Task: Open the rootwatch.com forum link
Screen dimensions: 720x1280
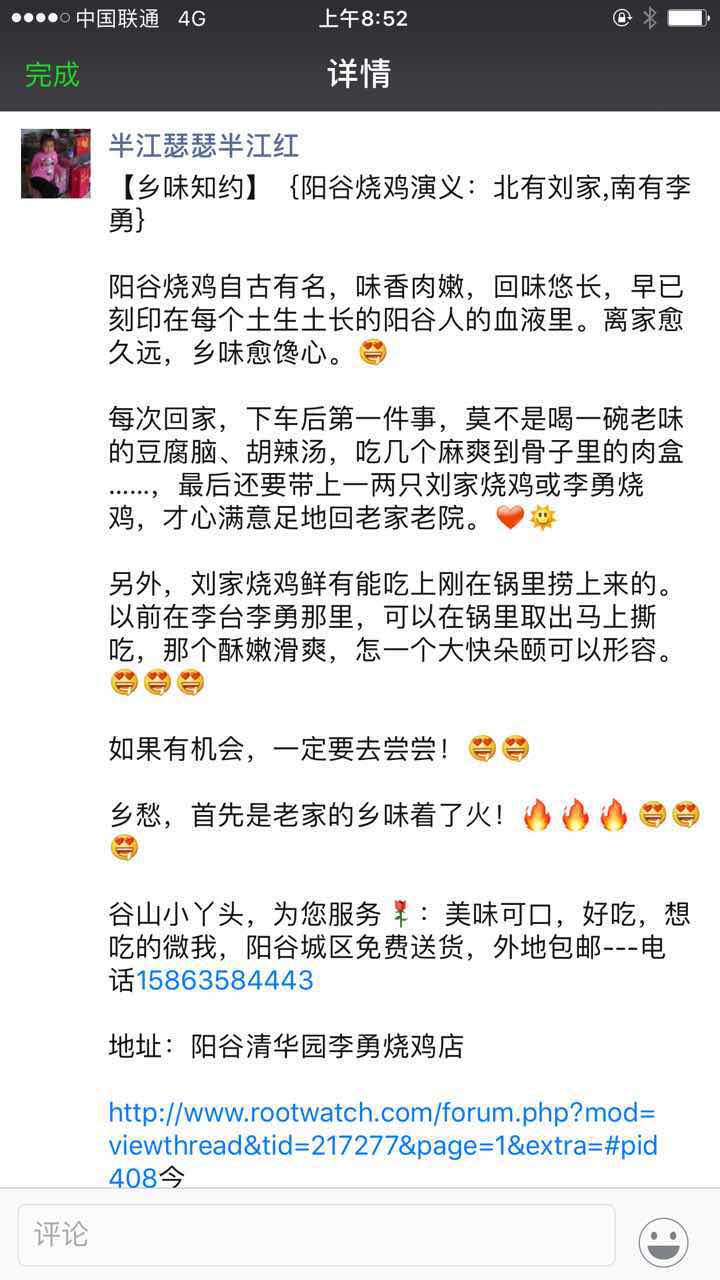Action: click(382, 1129)
